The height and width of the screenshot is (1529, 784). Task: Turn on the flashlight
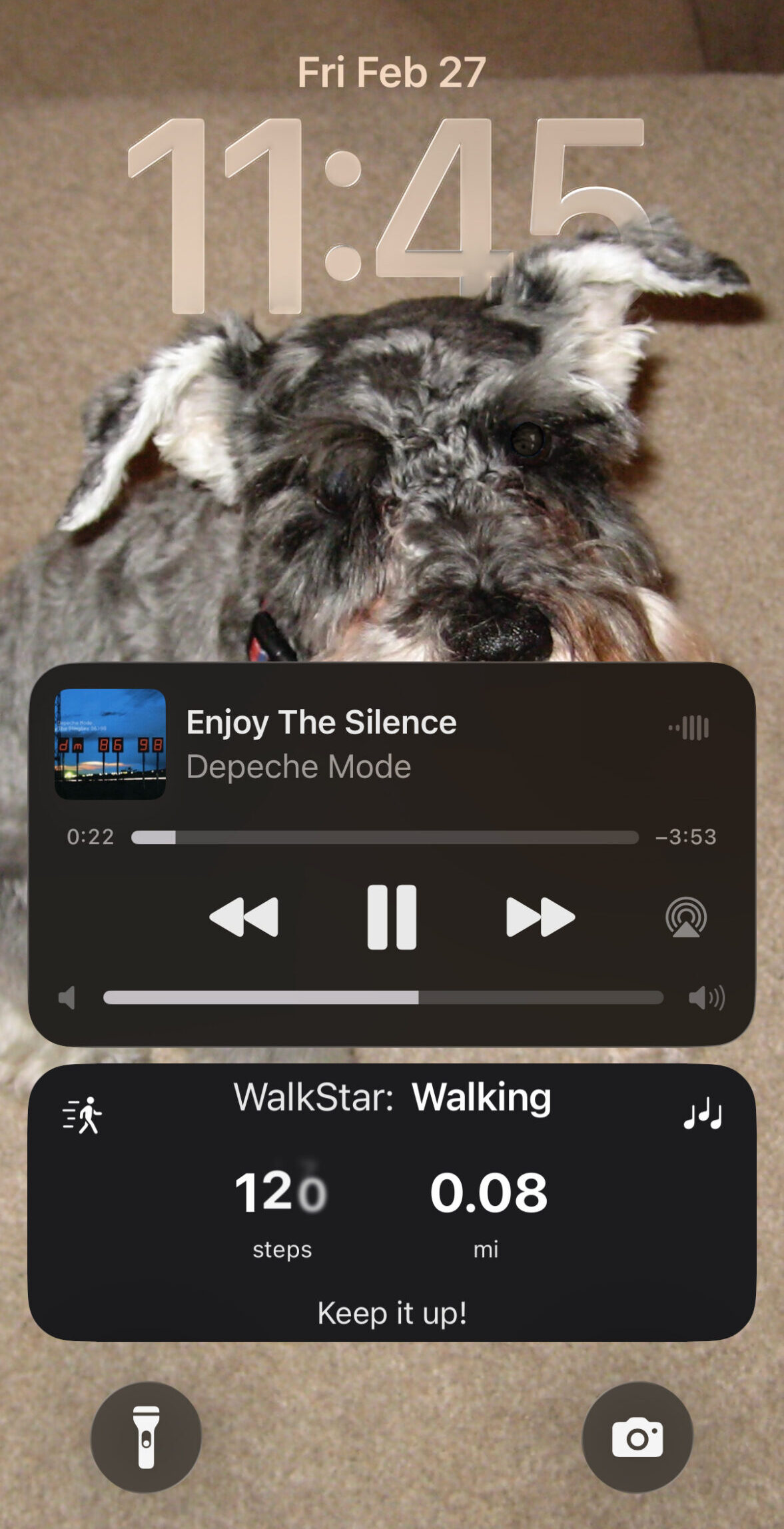(146, 1437)
